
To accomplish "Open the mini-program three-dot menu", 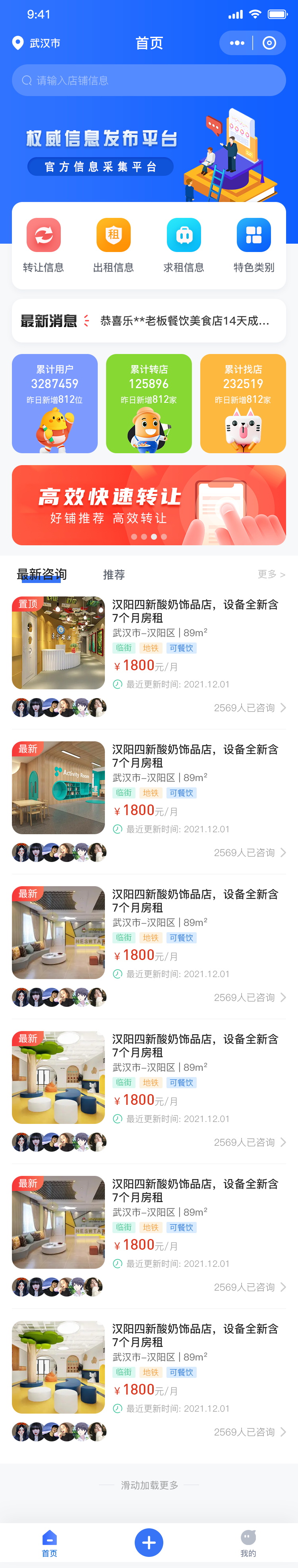I will (x=237, y=43).
